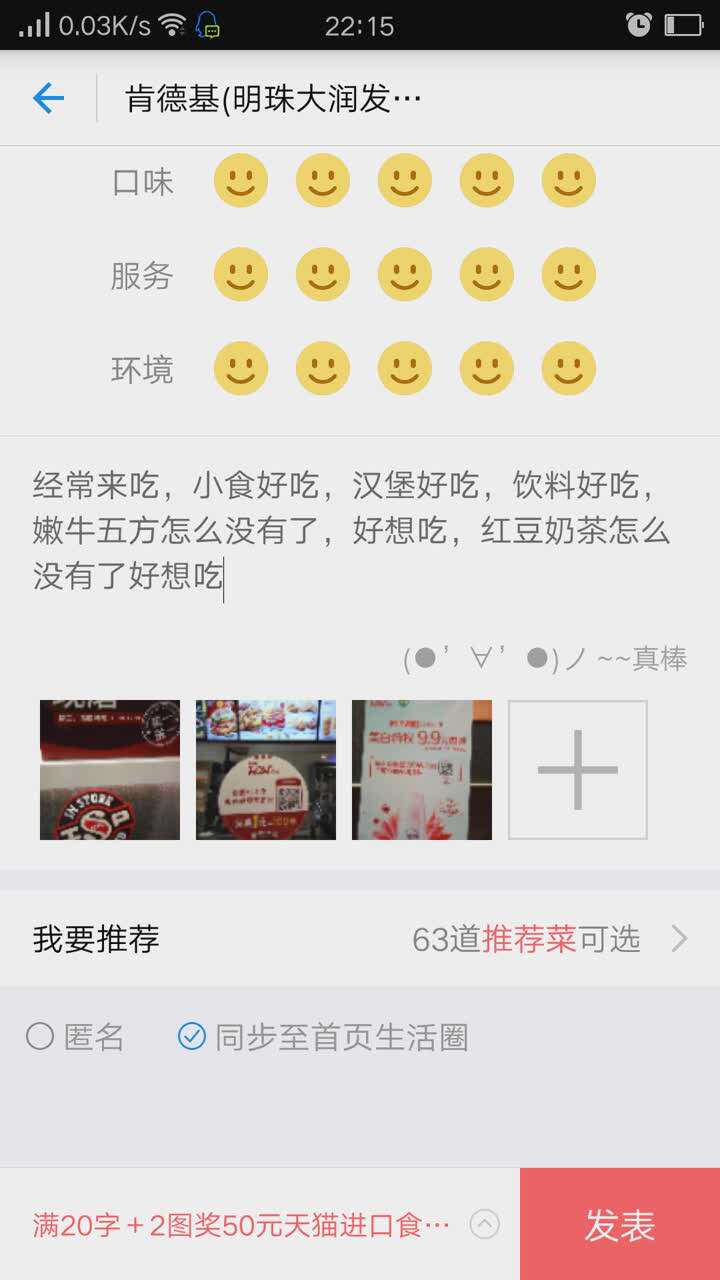The height and width of the screenshot is (1280, 720).
Task: Add another photo with the plus tile
Action: [x=578, y=769]
